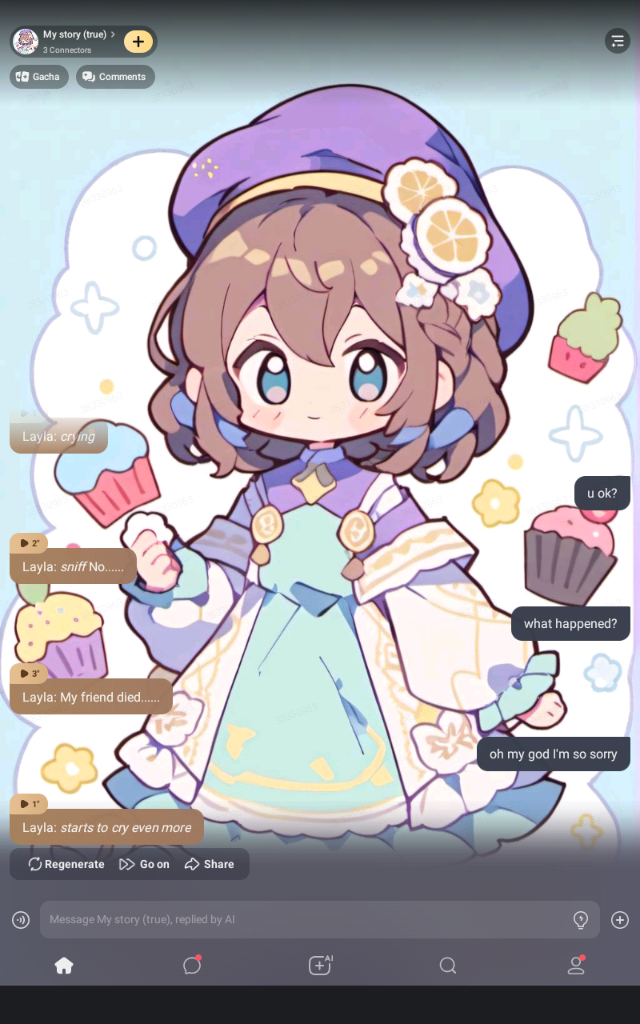Tap Go on to continue the story

click(144, 864)
